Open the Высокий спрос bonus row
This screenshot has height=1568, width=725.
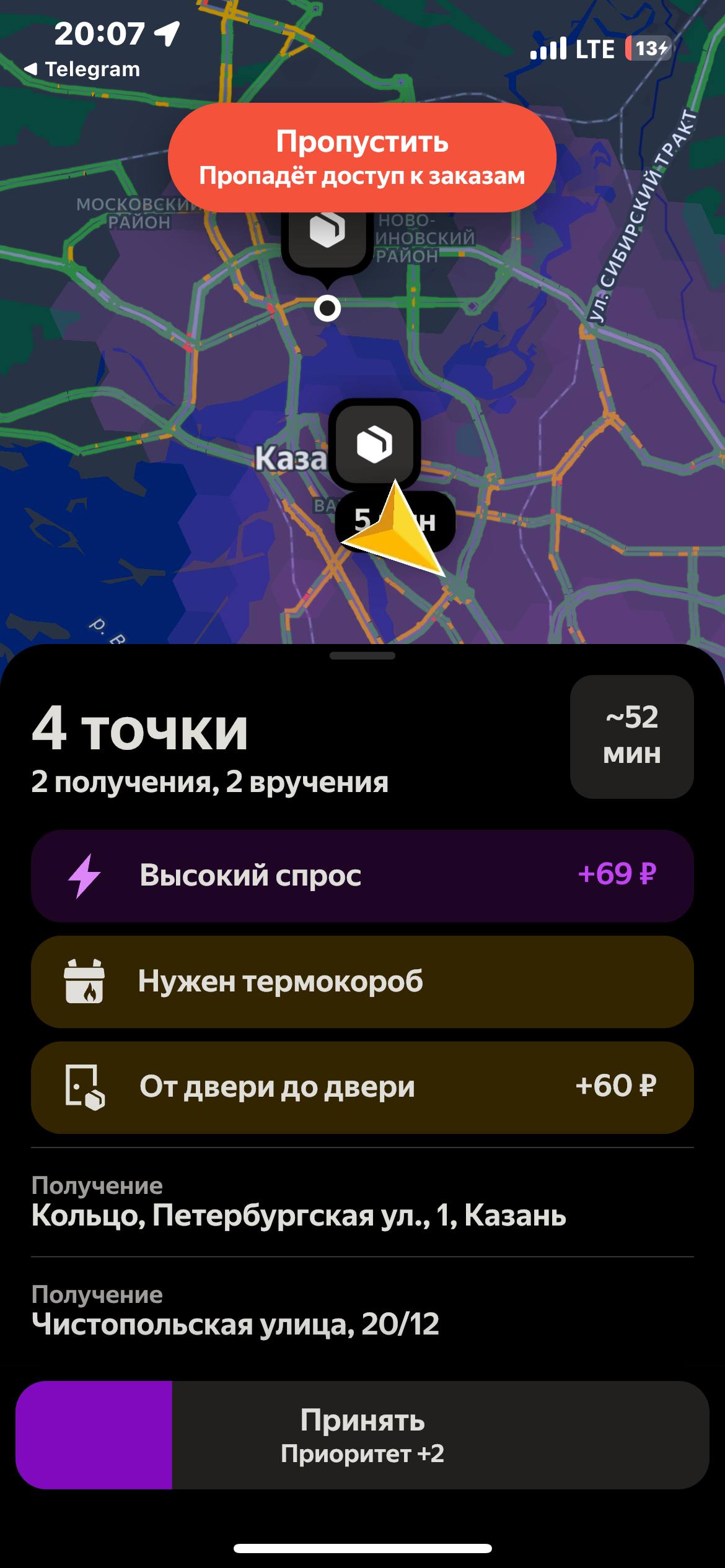click(x=362, y=876)
